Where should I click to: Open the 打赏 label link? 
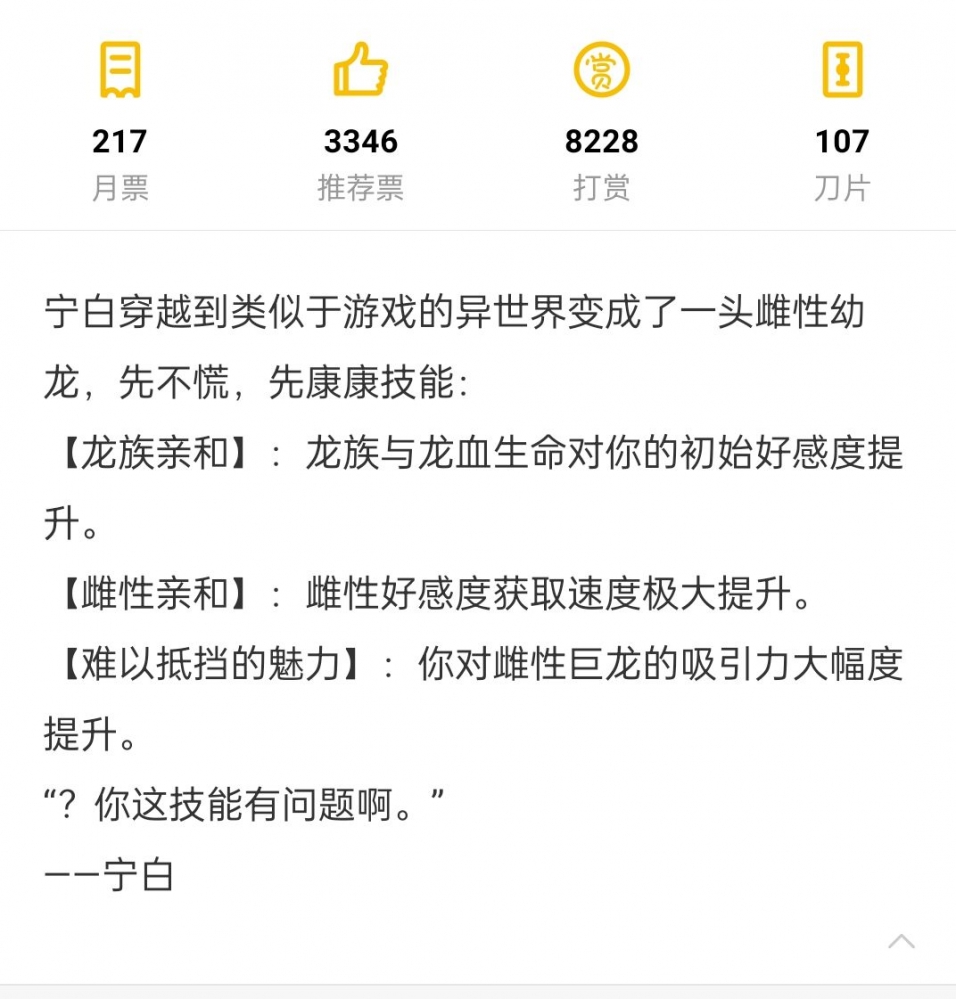[x=601, y=188]
